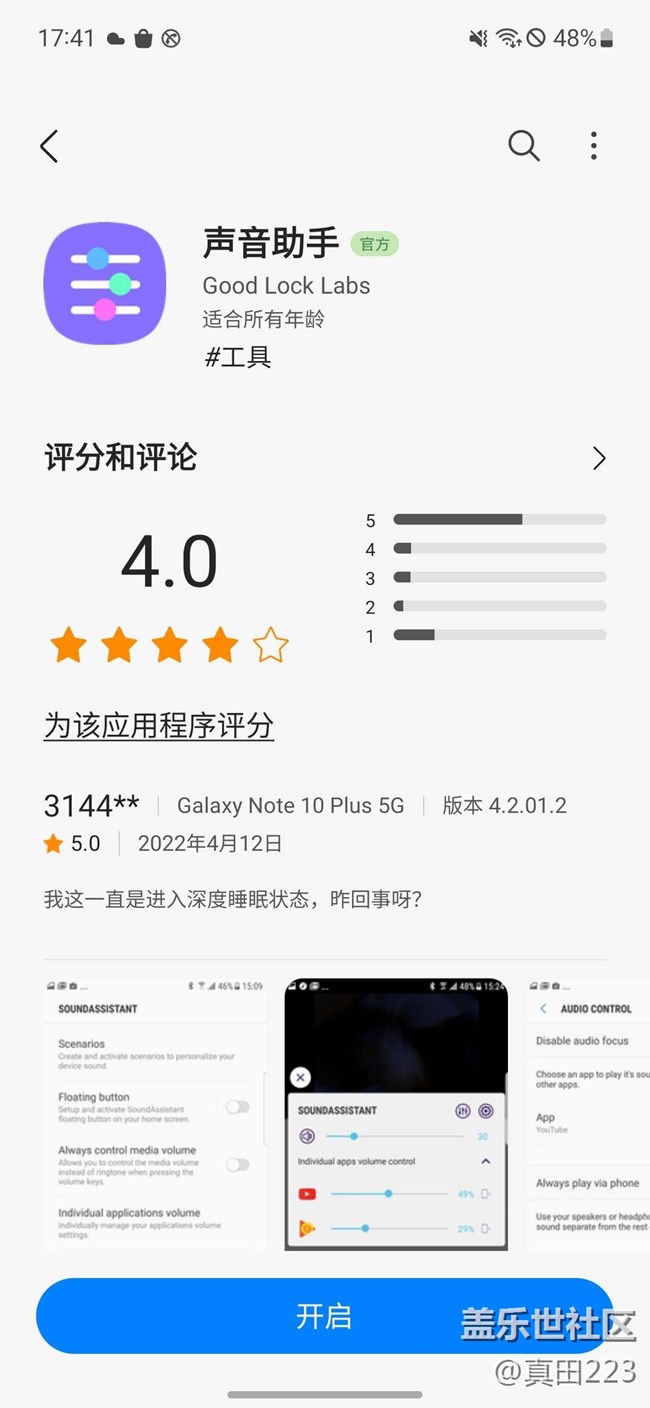Tap the blue 开启 button
This screenshot has height=1408, width=650.
[325, 1315]
